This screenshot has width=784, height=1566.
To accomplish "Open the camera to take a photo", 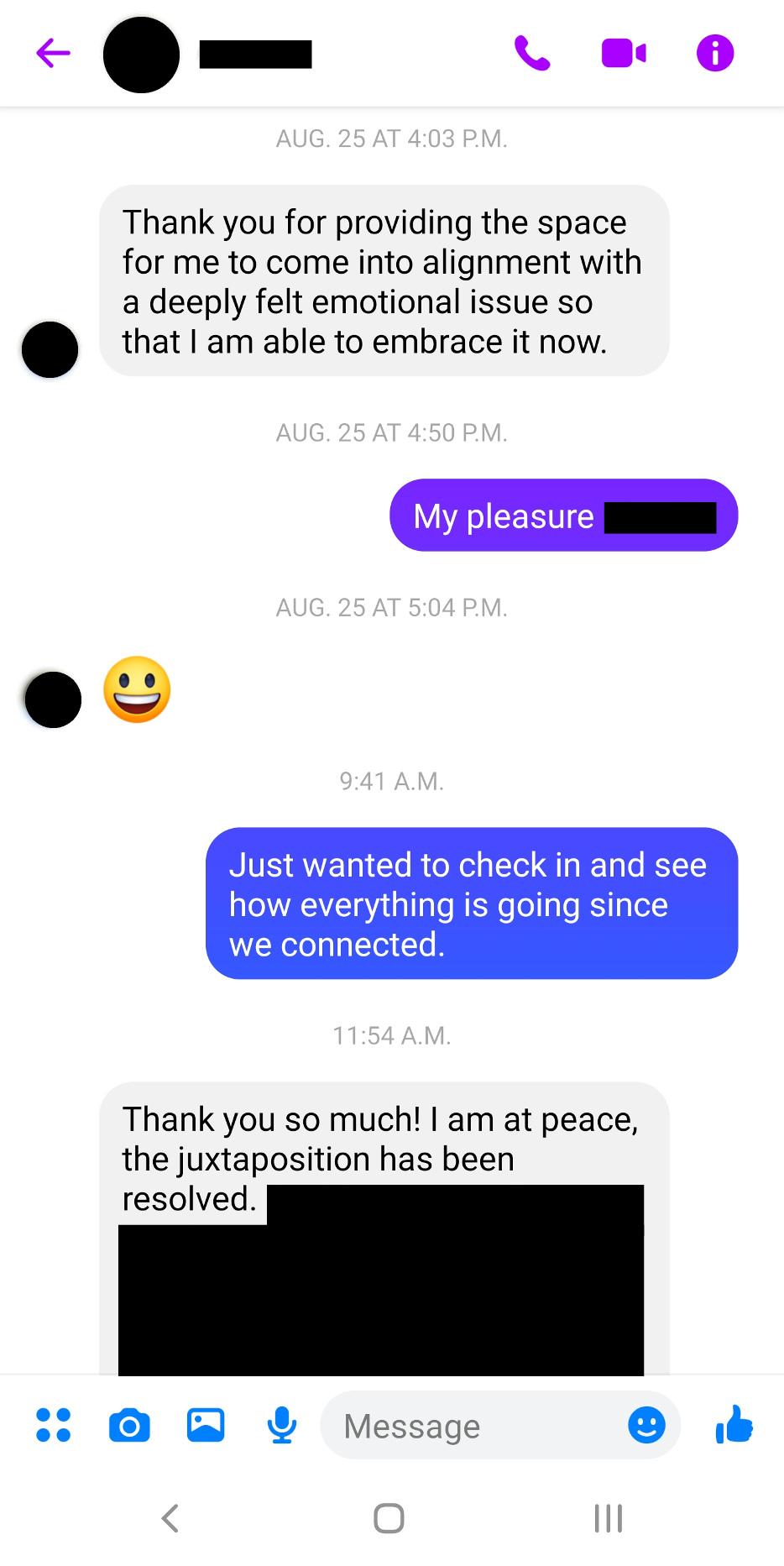I will 129,1425.
